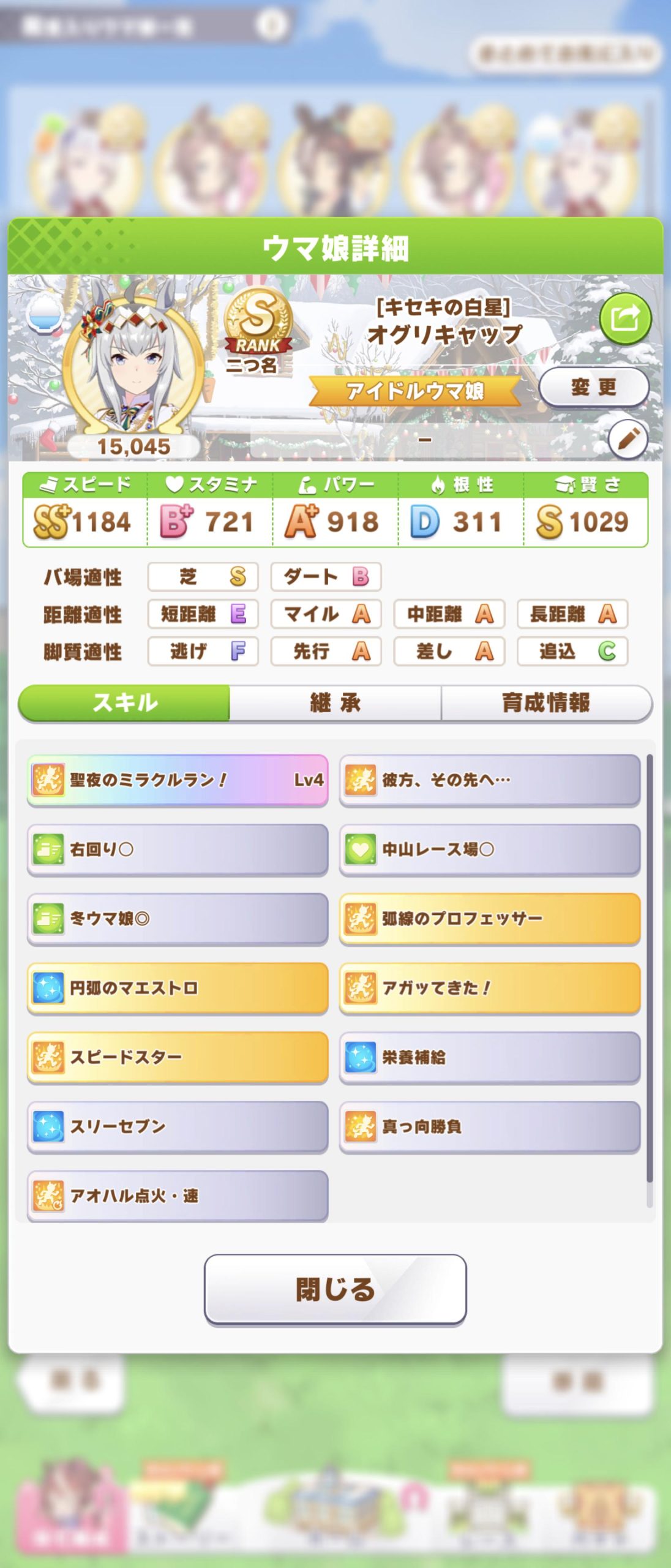Select the スキル tab

point(124,703)
